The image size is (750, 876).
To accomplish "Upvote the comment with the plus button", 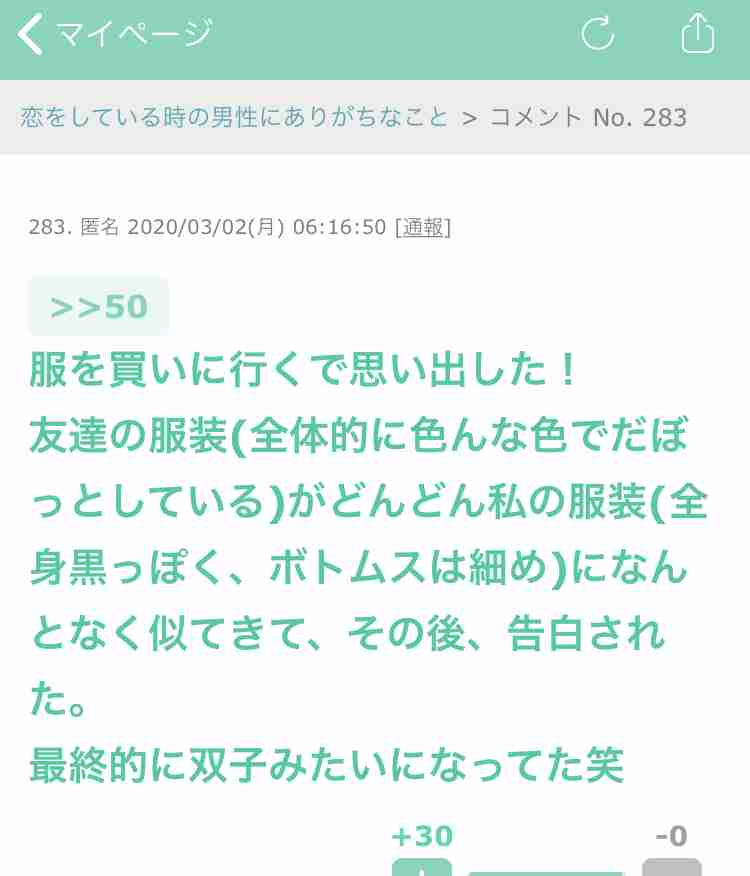I will [x=421, y=867].
